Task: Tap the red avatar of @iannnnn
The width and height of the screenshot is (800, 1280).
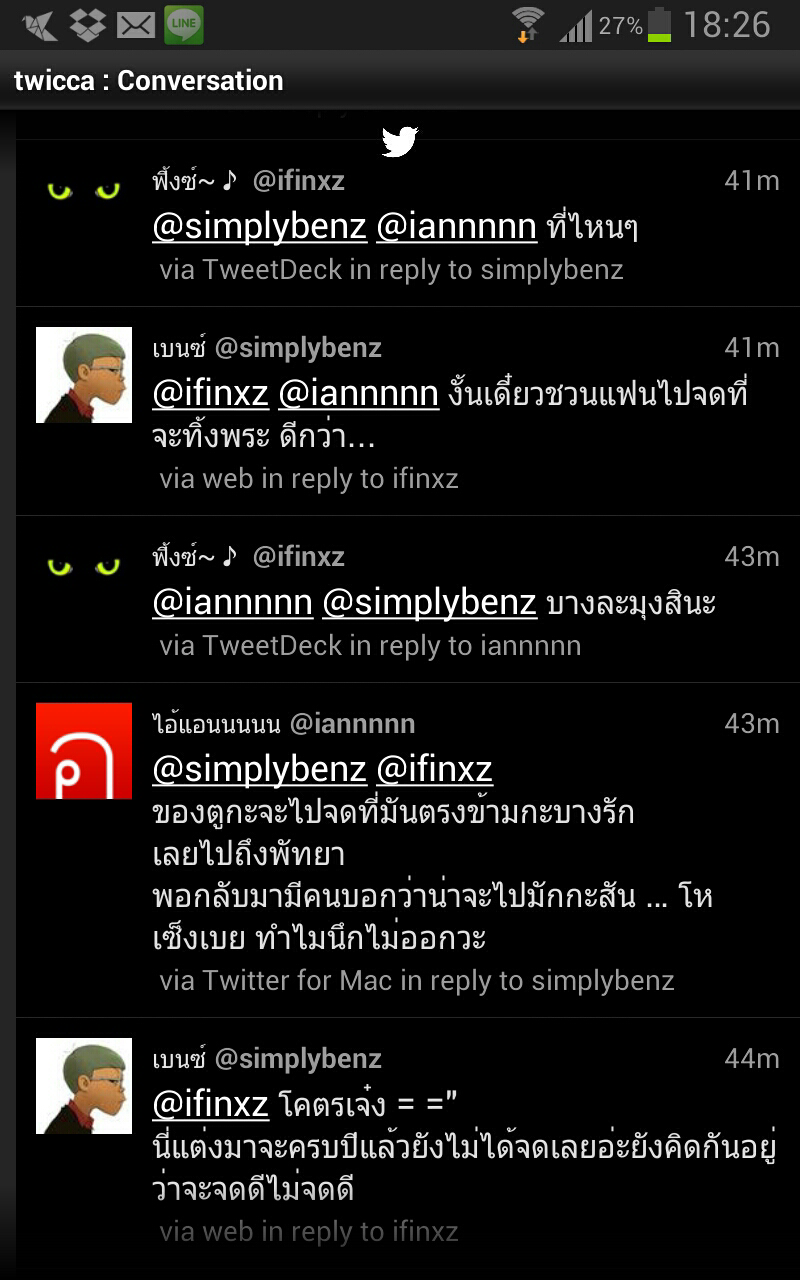Action: pyautogui.click(x=84, y=750)
